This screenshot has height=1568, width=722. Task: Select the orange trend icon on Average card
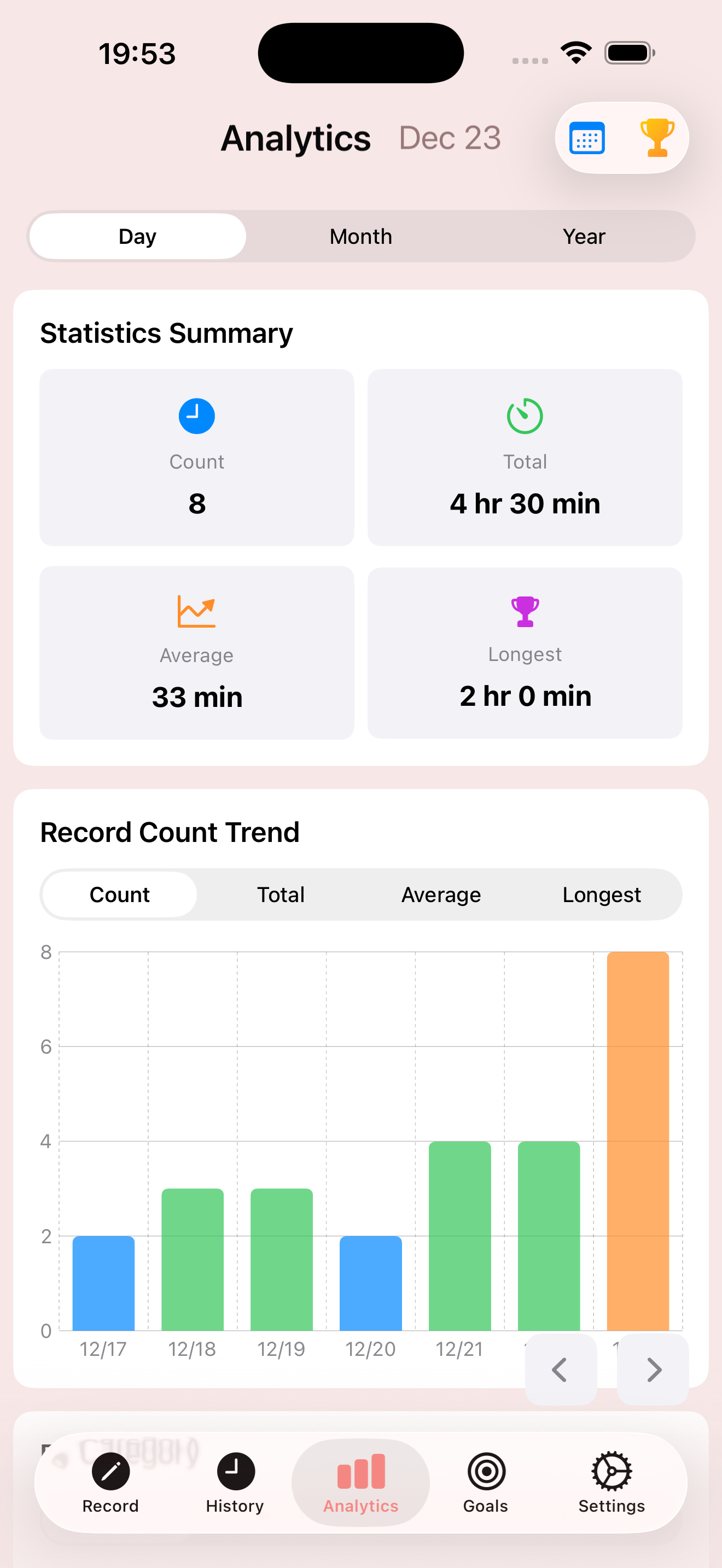[x=196, y=611]
